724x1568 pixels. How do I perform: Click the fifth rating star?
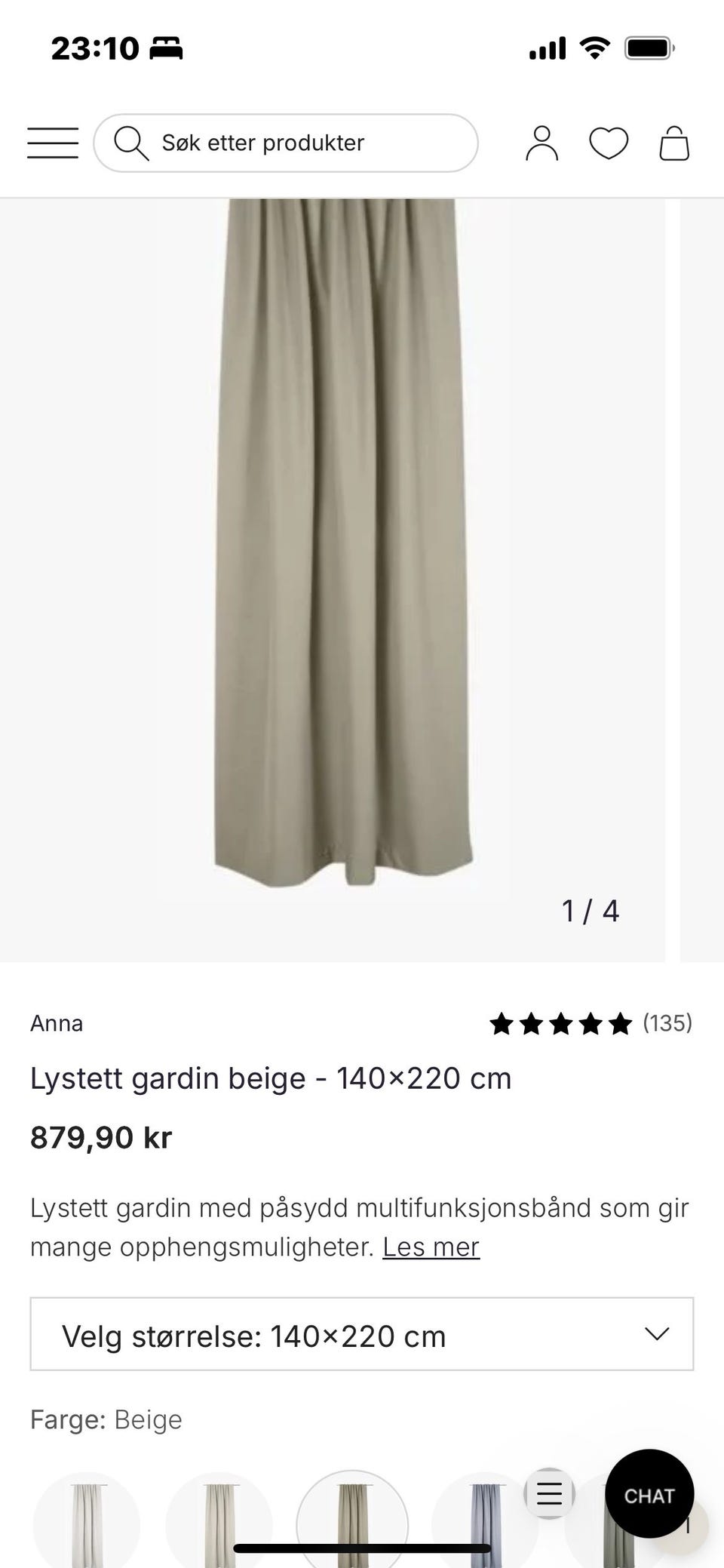click(x=620, y=1023)
